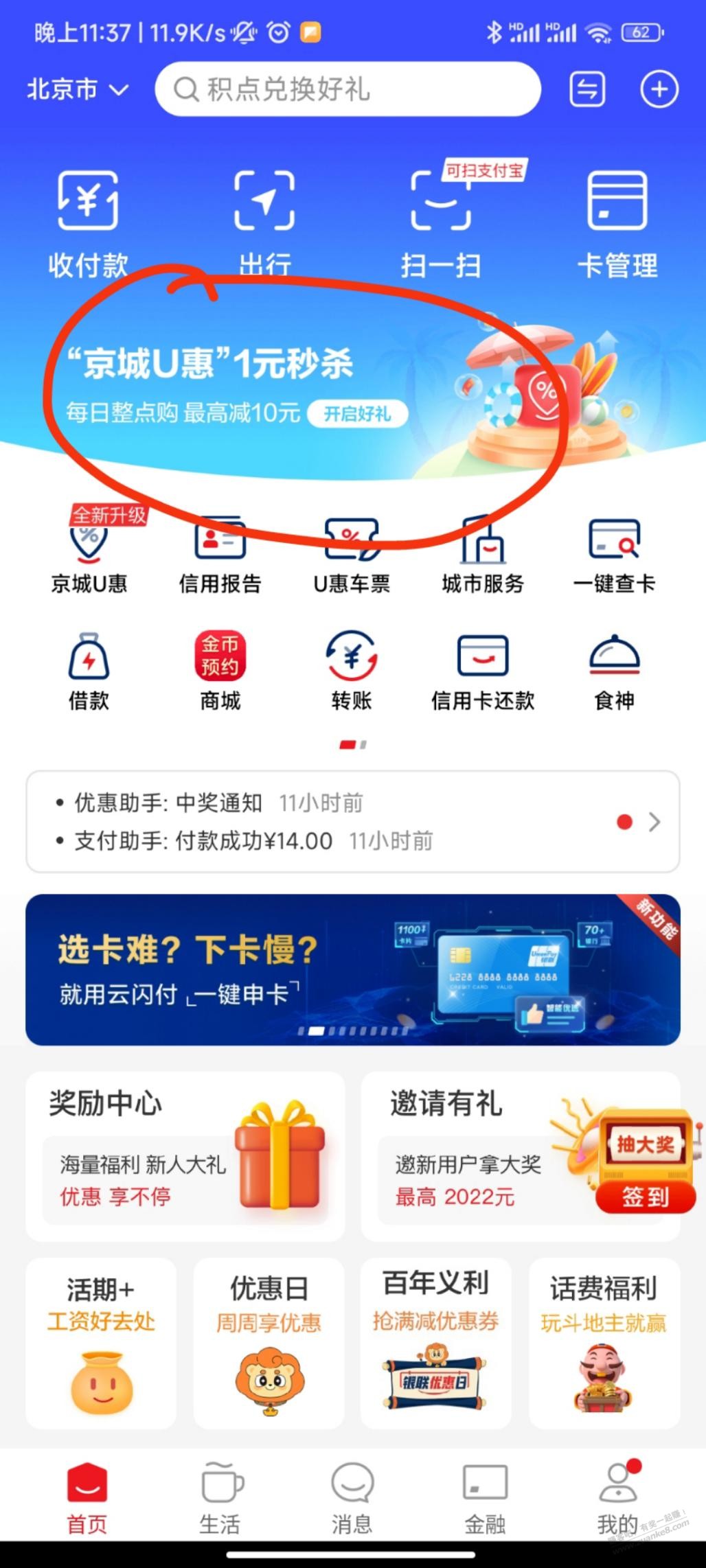The image size is (706, 1568).
Task: Open the 一键申卡 banner
Action: click(353, 969)
